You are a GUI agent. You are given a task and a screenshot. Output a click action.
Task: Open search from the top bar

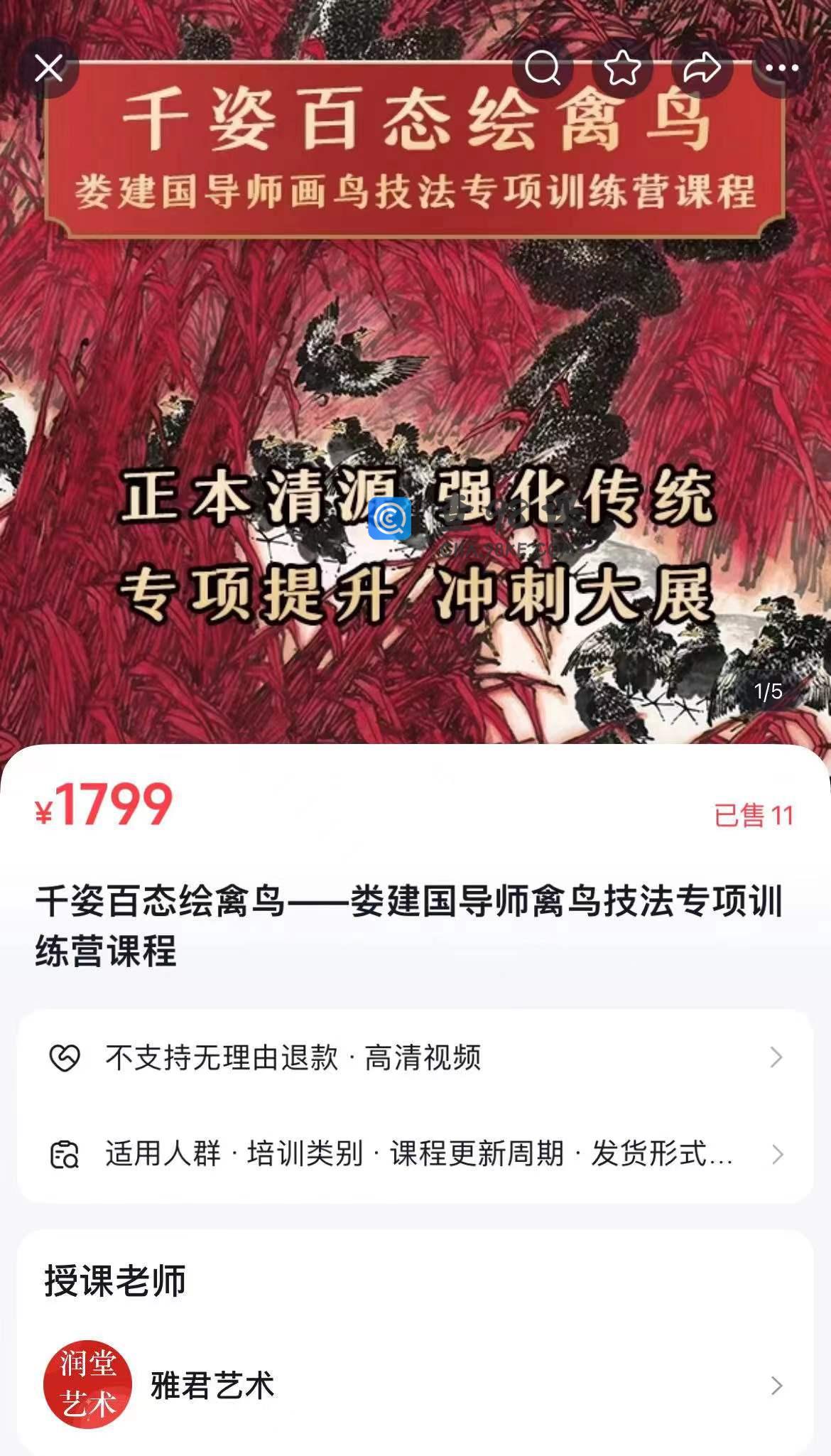pos(543,69)
